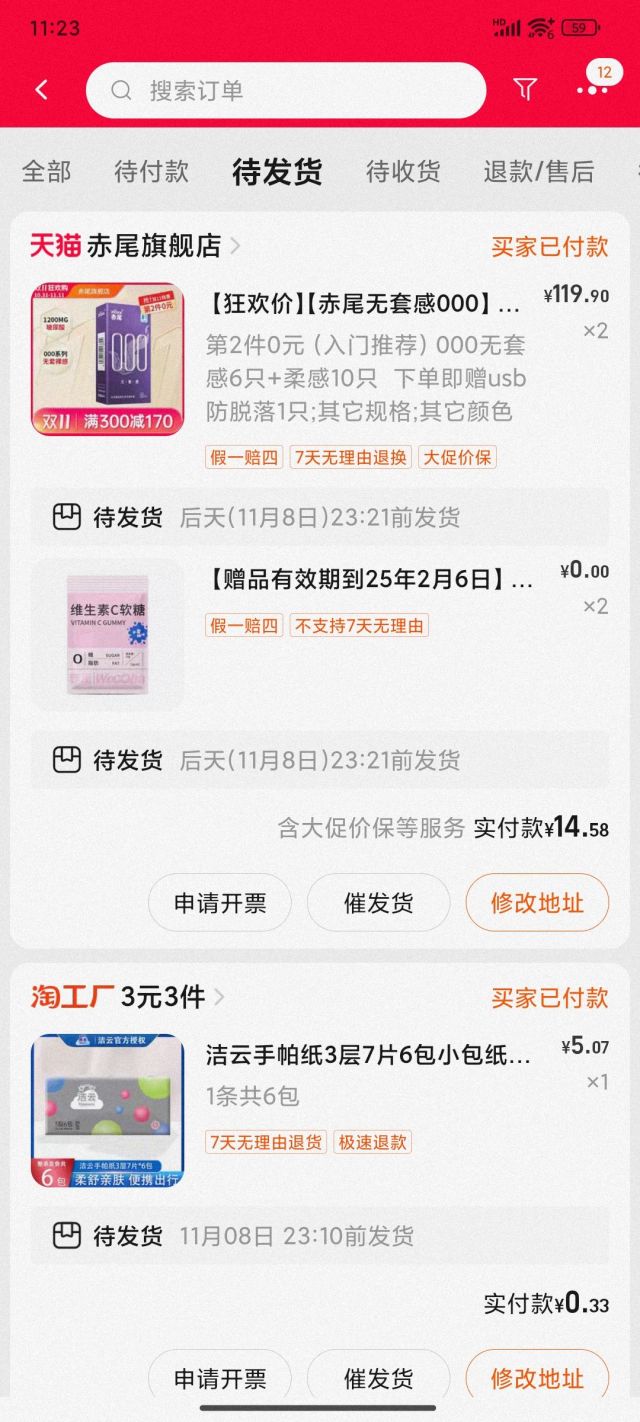Screen dimensions: 640x1422
Task: Open the three-dot menu with badge 12
Action: coord(593,88)
